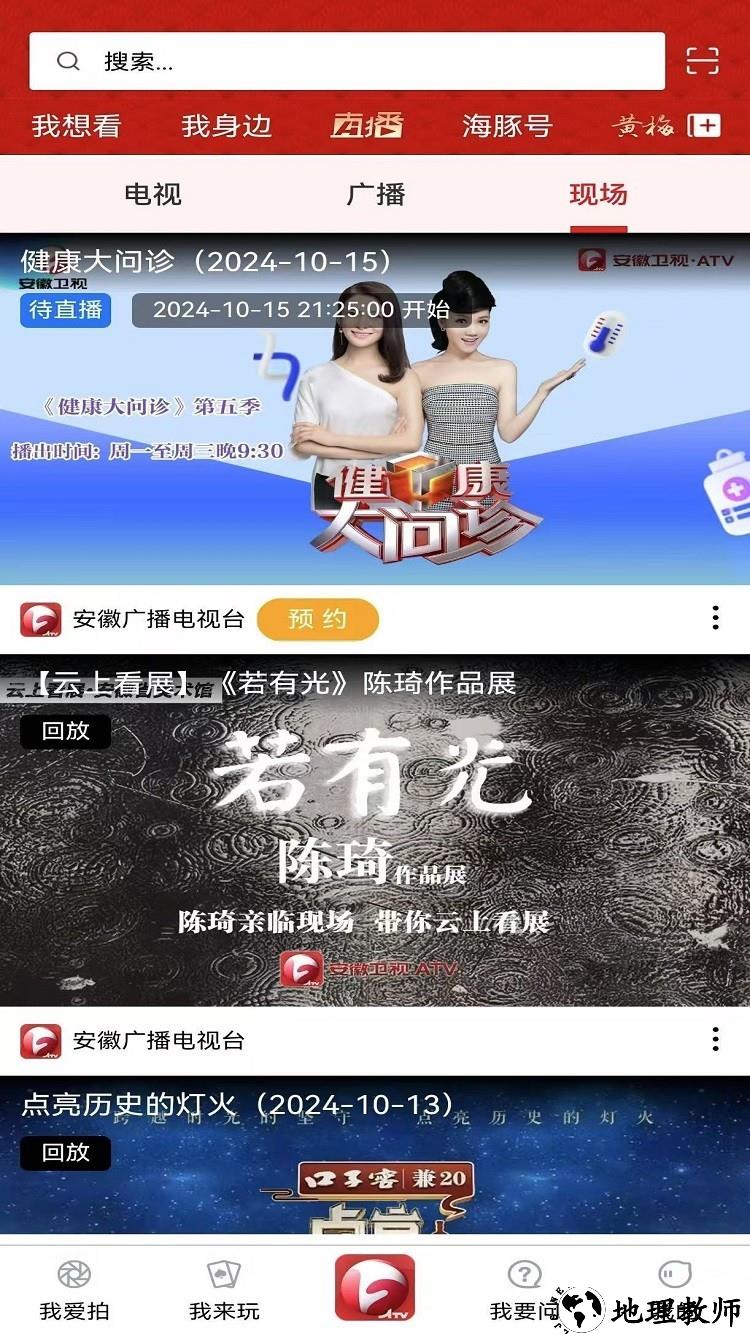Tap the plus icon to add a channel
This screenshot has width=750, height=1334.
click(707, 126)
